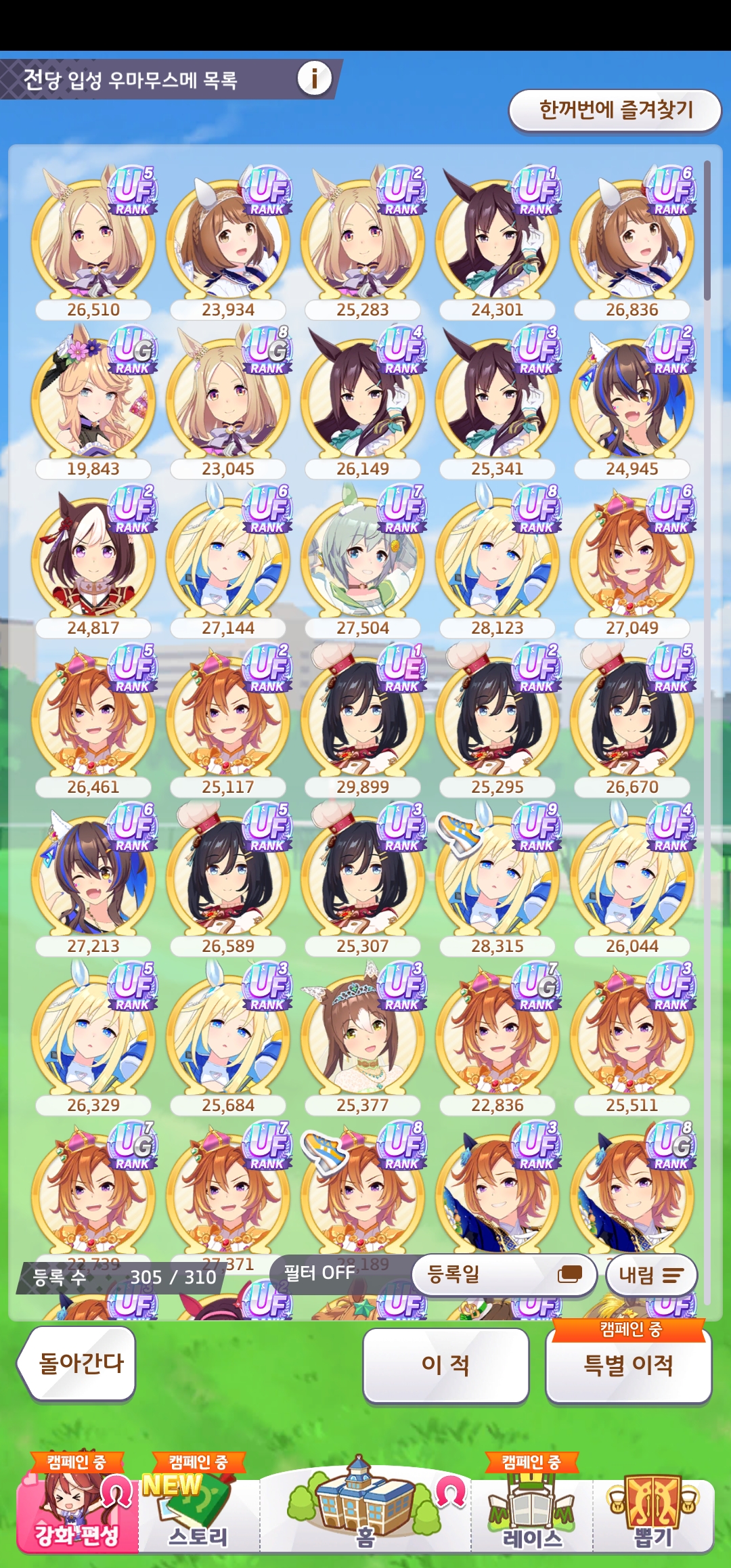Viewport: 731px width, 1568px height.
Task: Open 특별 이적 button
Action: pyautogui.click(x=628, y=1365)
